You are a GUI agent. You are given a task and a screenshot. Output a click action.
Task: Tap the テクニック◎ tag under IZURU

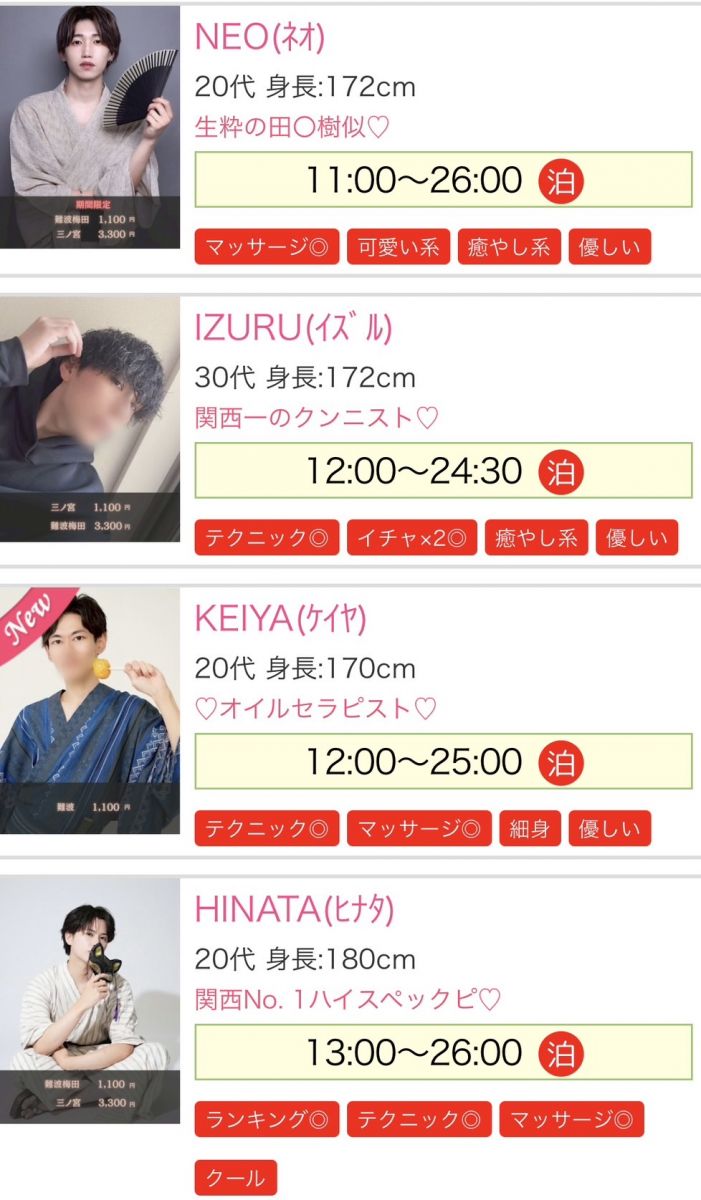(x=267, y=538)
